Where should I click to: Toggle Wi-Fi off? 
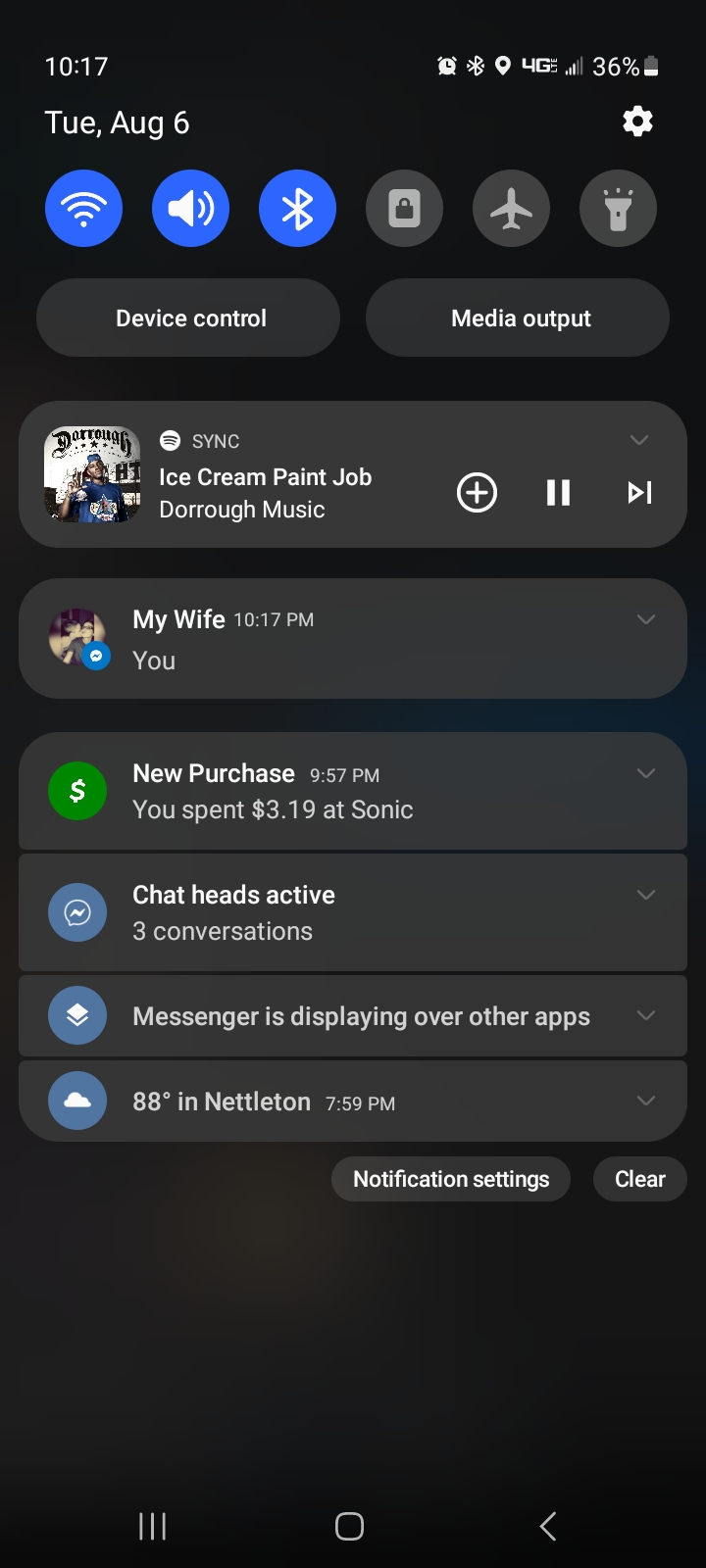(83, 209)
